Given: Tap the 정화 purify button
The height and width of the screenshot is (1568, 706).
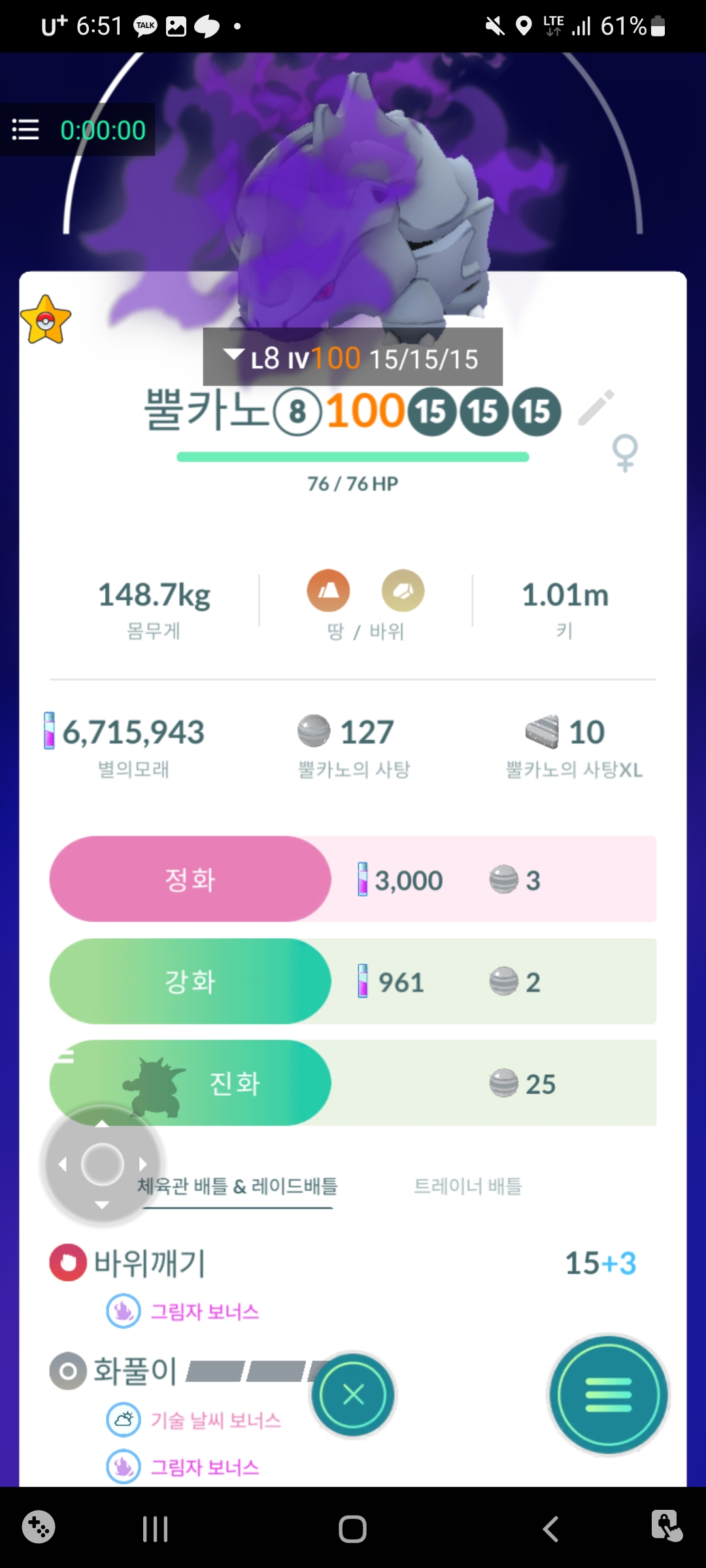Looking at the screenshot, I should tap(190, 879).
